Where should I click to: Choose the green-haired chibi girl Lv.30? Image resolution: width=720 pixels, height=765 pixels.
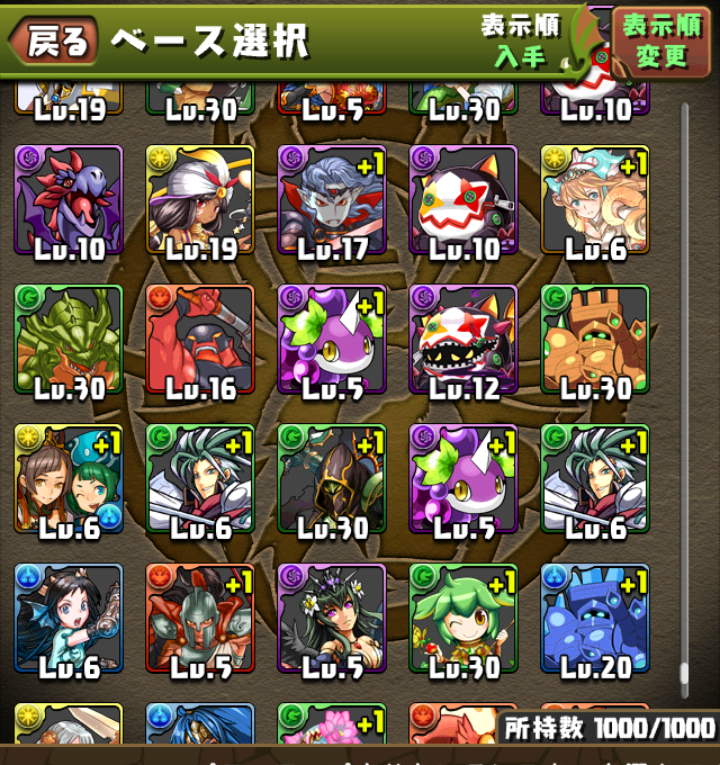coord(463,618)
